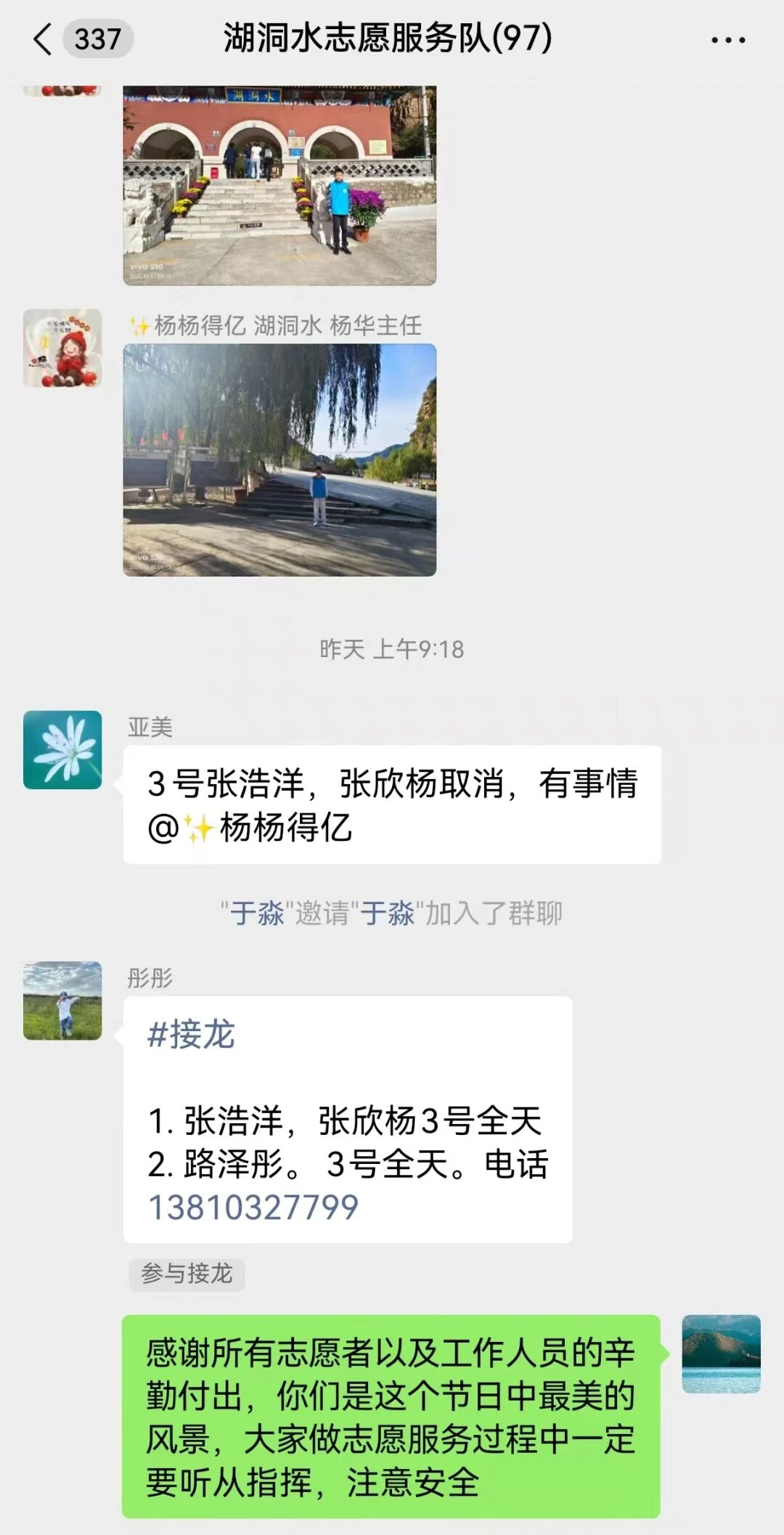Tap the first 于淼 name in the invite notice
Image resolution: width=784 pixels, height=1535 pixels.
pyautogui.click(x=257, y=913)
